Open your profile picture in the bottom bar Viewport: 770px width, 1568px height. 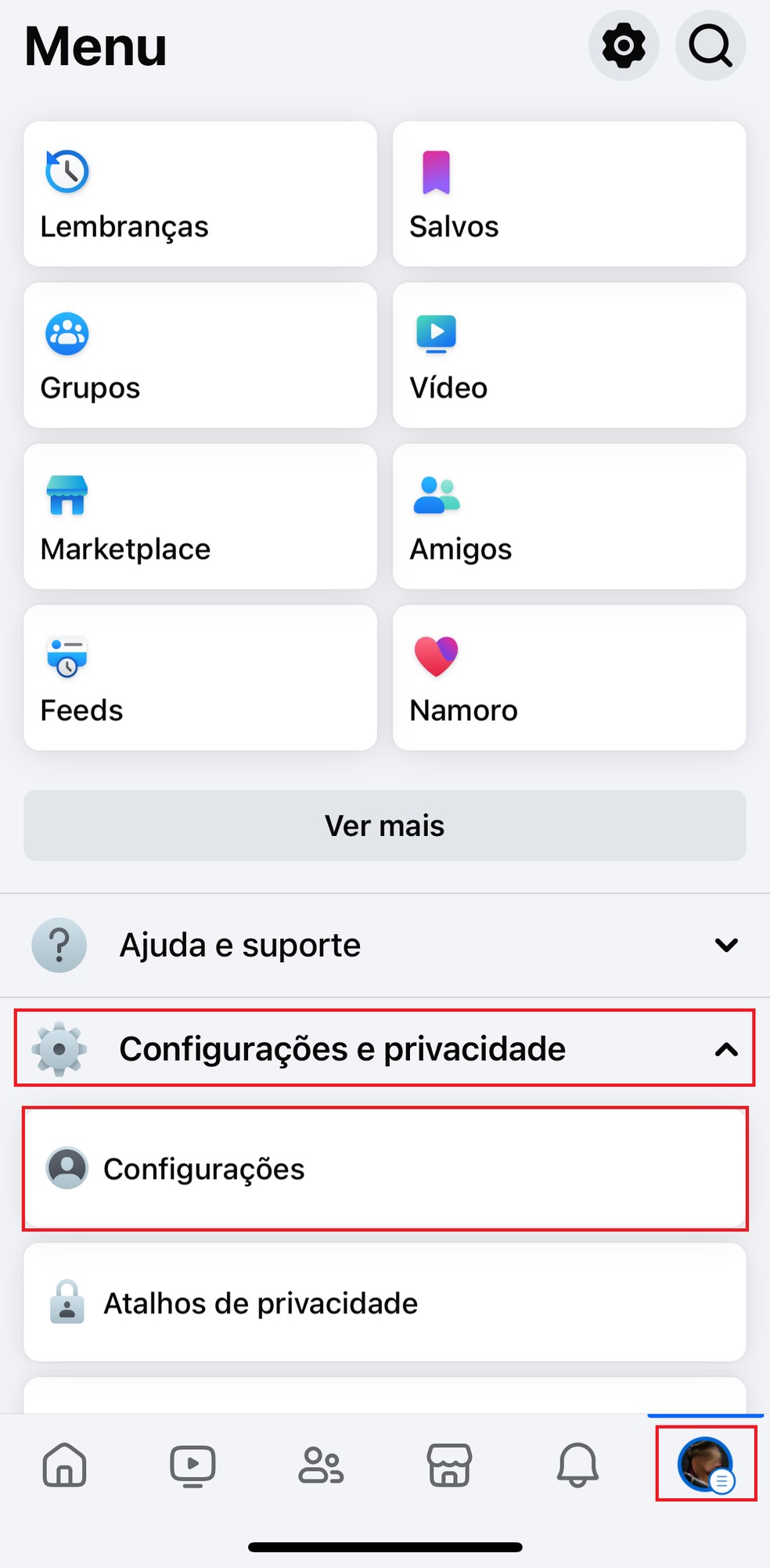coord(705,1467)
